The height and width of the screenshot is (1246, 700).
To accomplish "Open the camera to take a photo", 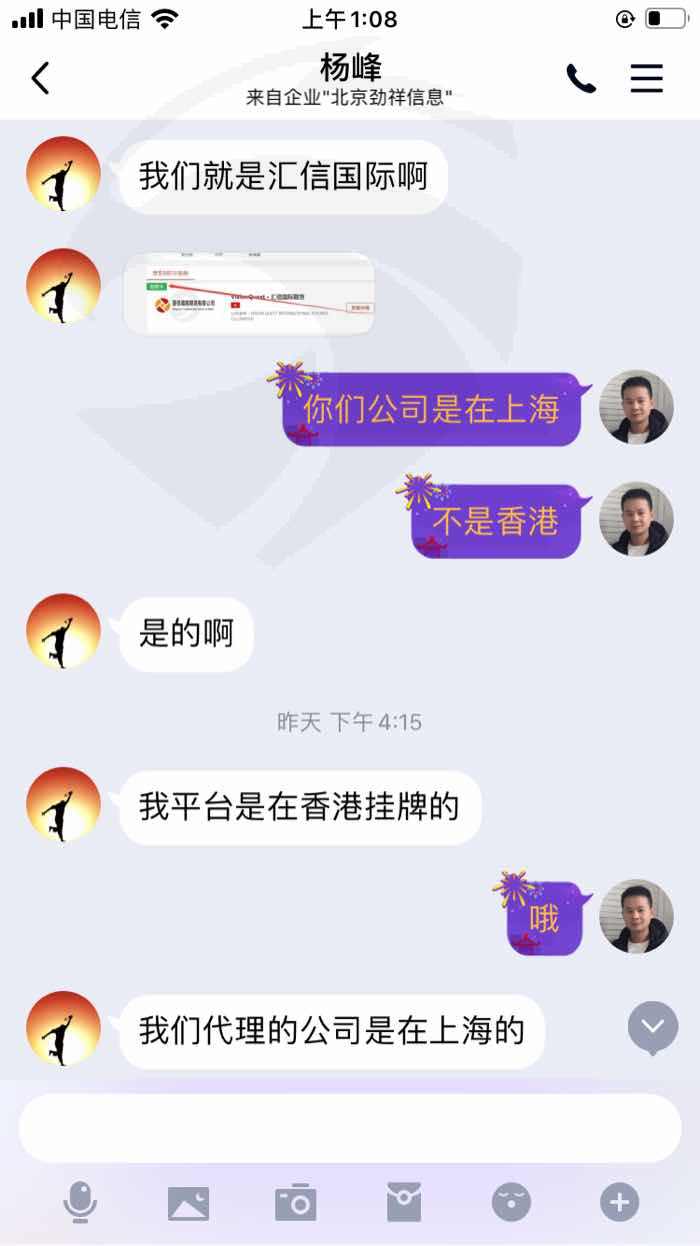I will [x=296, y=1202].
